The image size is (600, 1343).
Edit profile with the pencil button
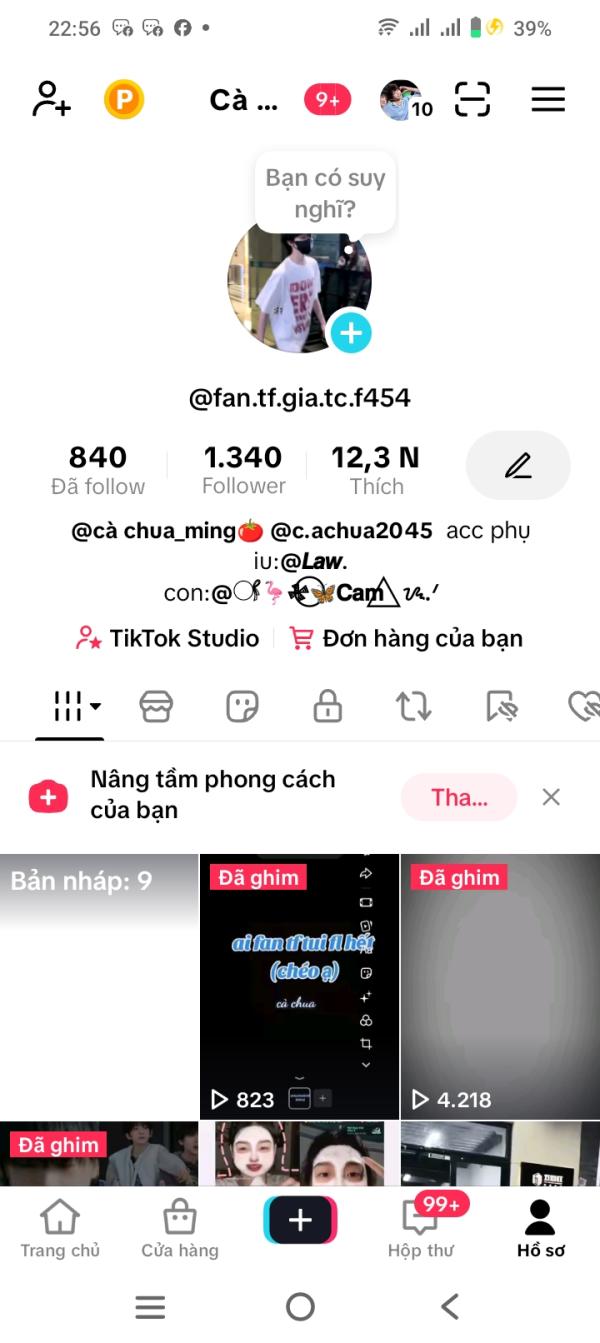[x=518, y=465]
